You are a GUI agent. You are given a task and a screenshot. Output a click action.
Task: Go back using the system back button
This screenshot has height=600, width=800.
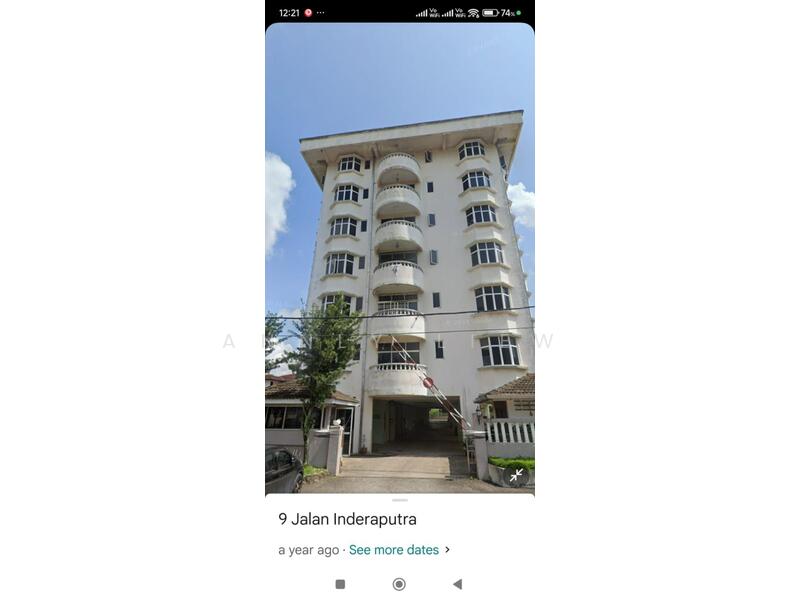pos(457,584)
